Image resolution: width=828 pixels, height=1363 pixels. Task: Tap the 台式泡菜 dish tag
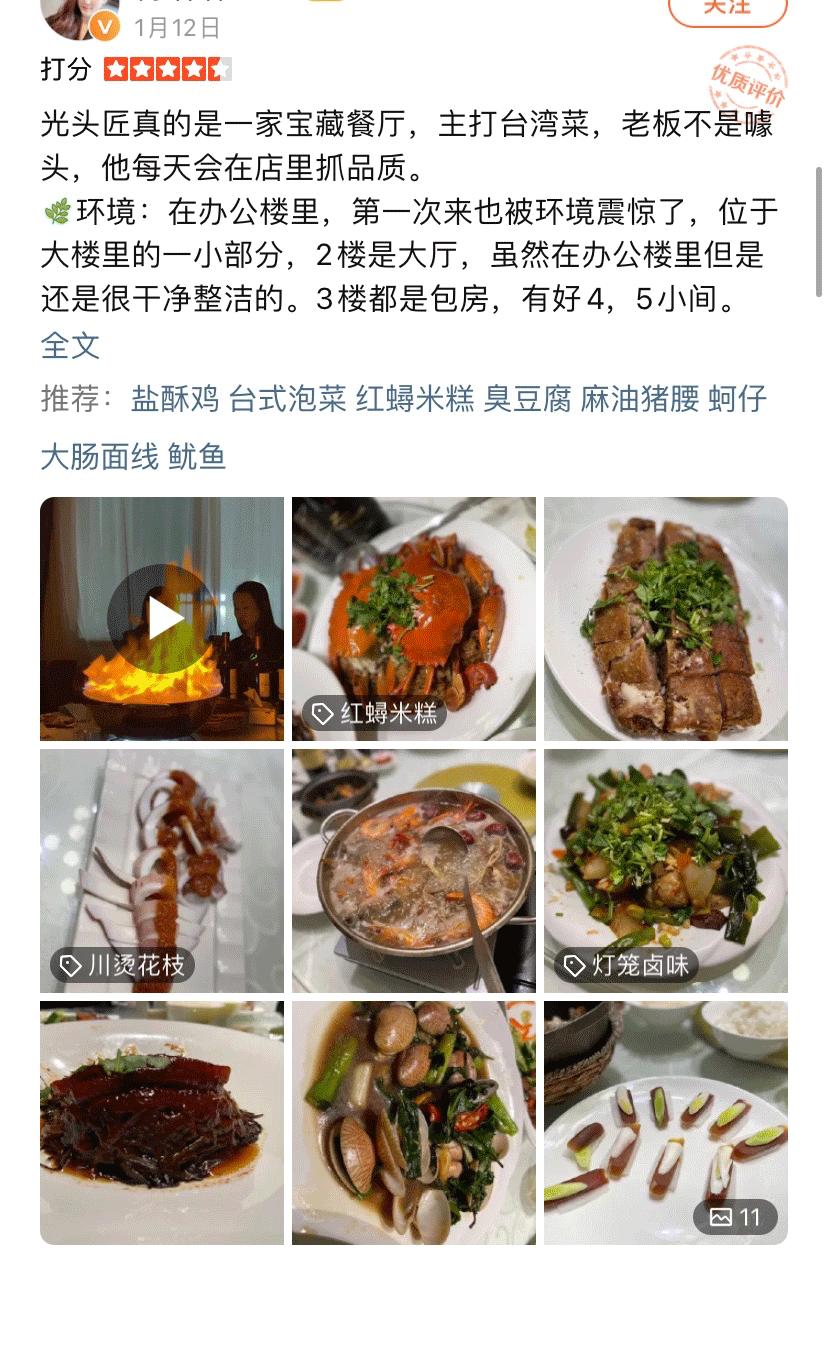290,398
